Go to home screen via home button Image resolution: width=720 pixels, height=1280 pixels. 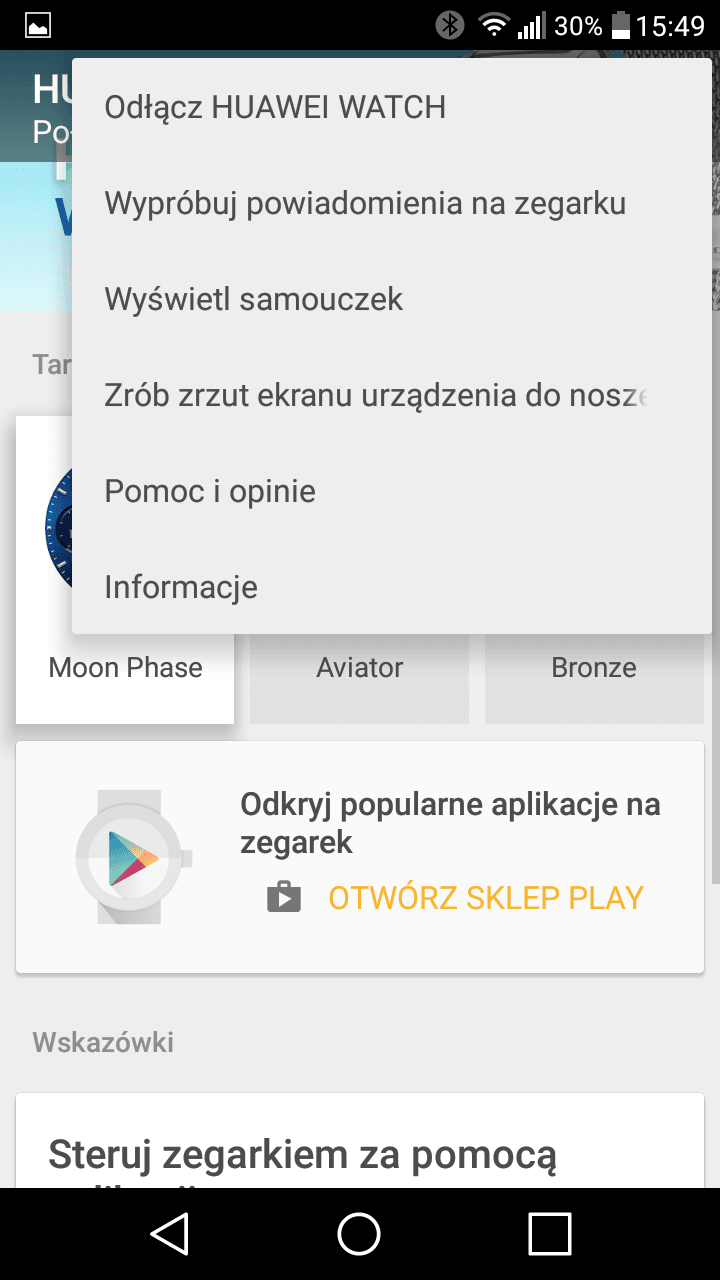click(x=359, y=1234)
